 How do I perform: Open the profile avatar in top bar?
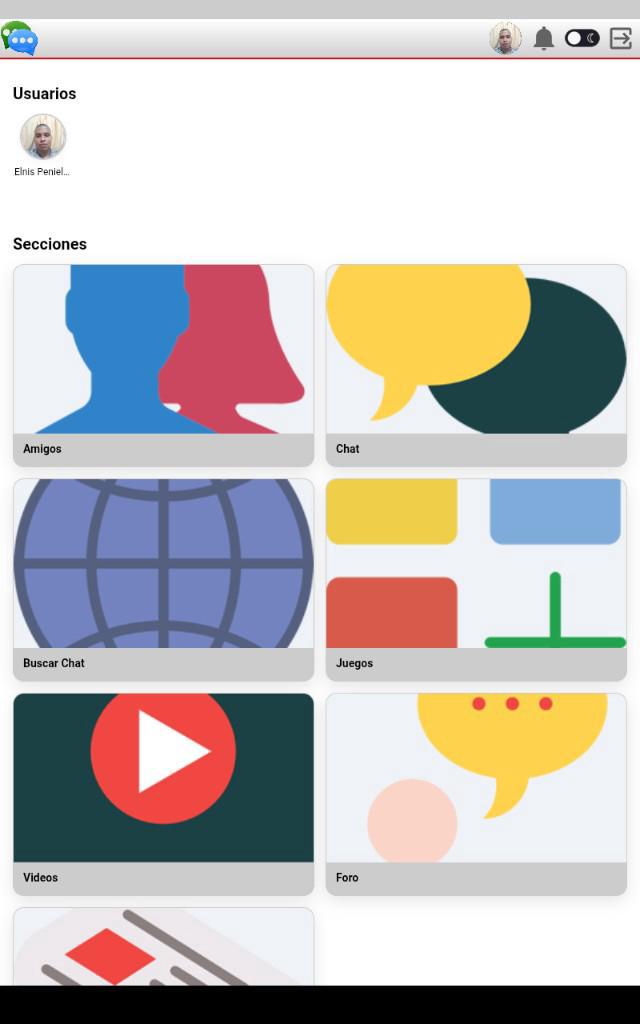505,39
